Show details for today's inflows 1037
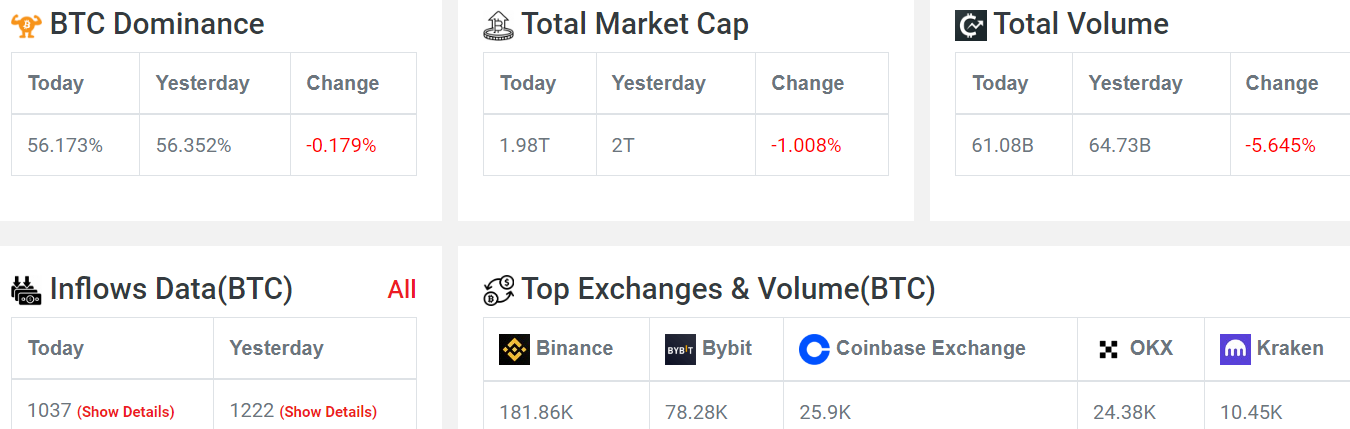1350x429 pixels. click(x=126, y=412)
